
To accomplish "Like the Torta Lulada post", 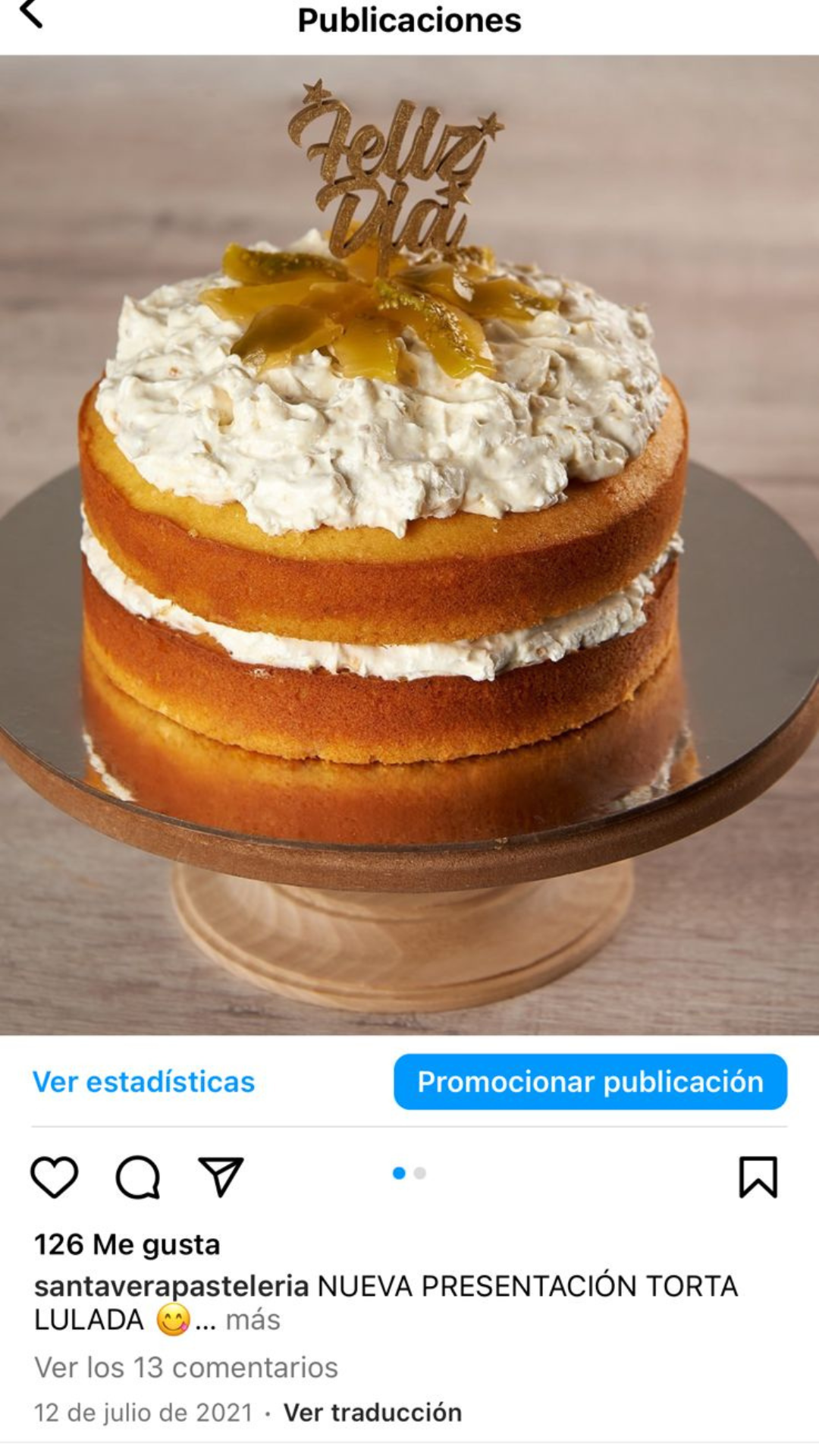I will tap(54, 1177).
